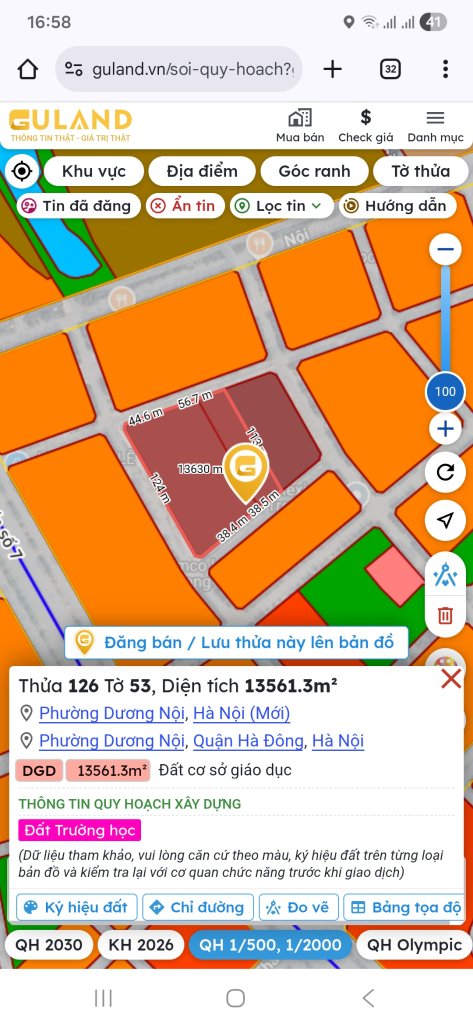Reload the map with refresh icon
Screen dimensions: 473x1024
point(446,472)
